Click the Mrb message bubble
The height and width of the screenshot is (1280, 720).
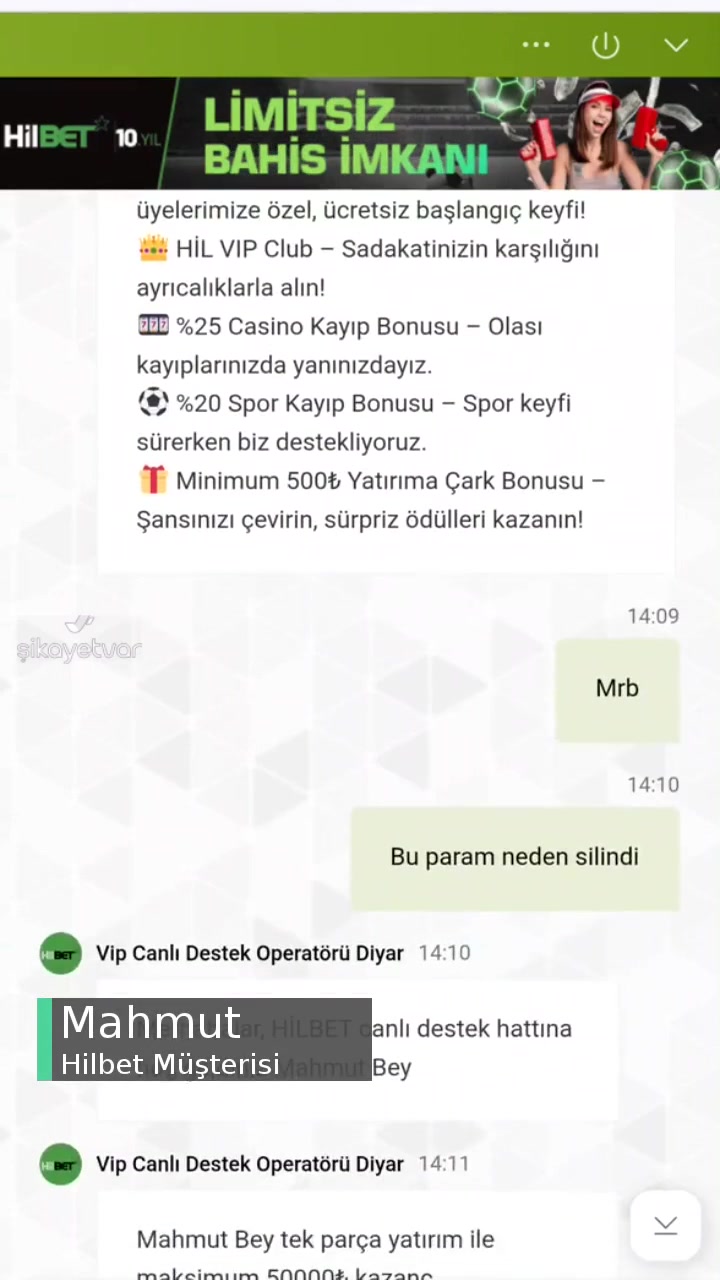pos(616,688)
